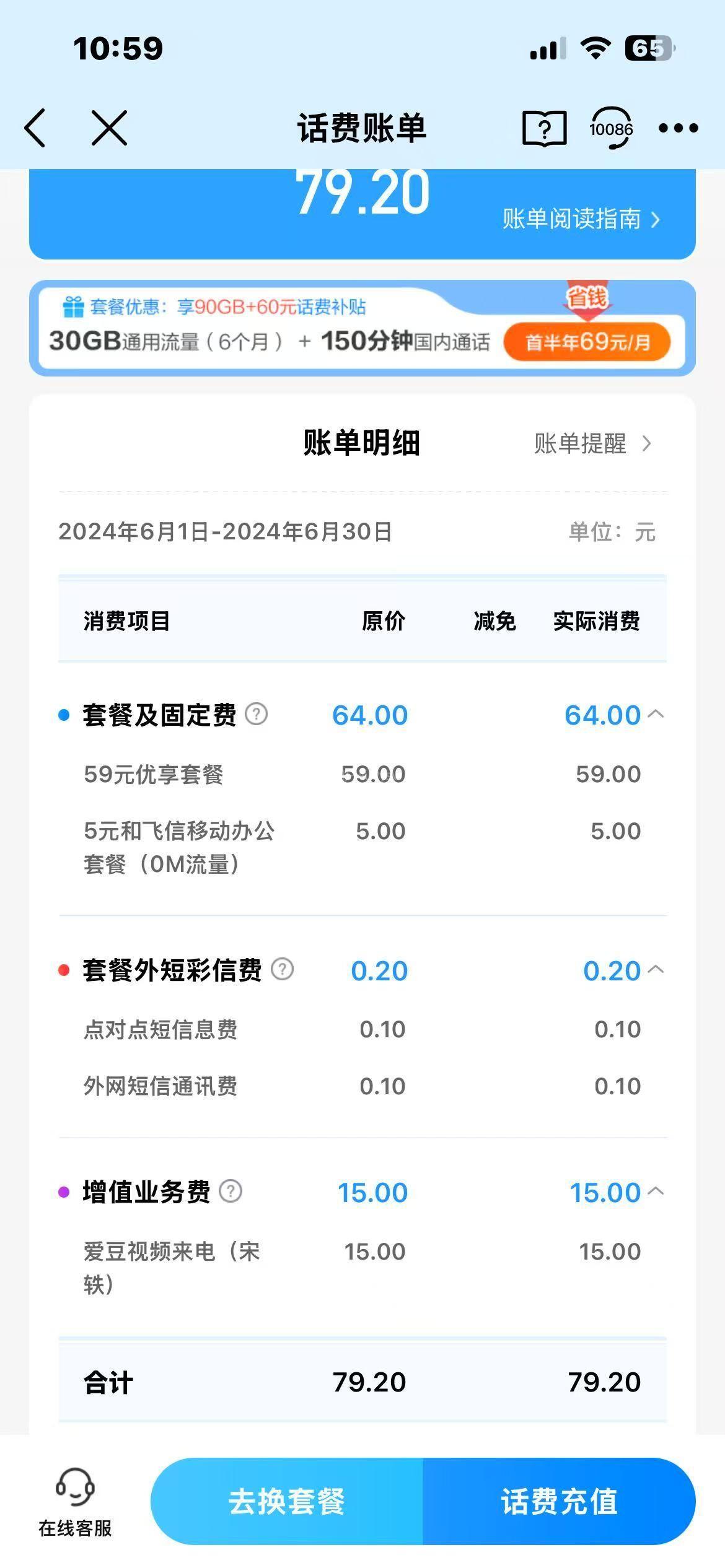The image size is (725, 1568).
Task: Open the 首半年69元/月 plan promotion banner
Action: 362,328
